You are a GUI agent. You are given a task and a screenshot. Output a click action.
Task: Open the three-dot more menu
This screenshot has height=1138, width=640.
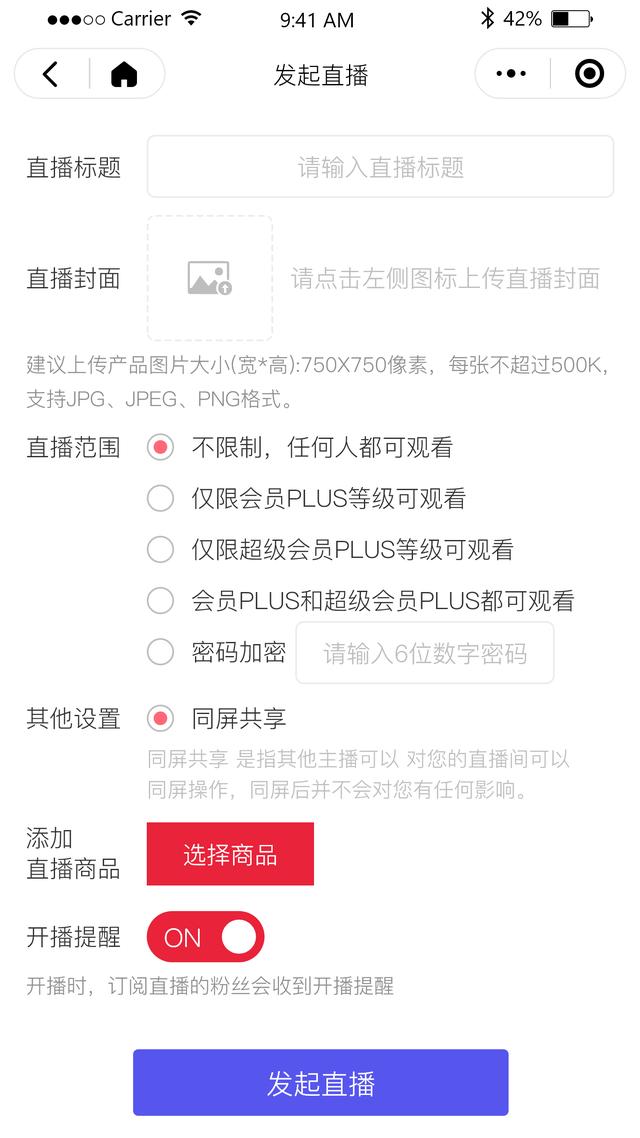tap(511, 74)
